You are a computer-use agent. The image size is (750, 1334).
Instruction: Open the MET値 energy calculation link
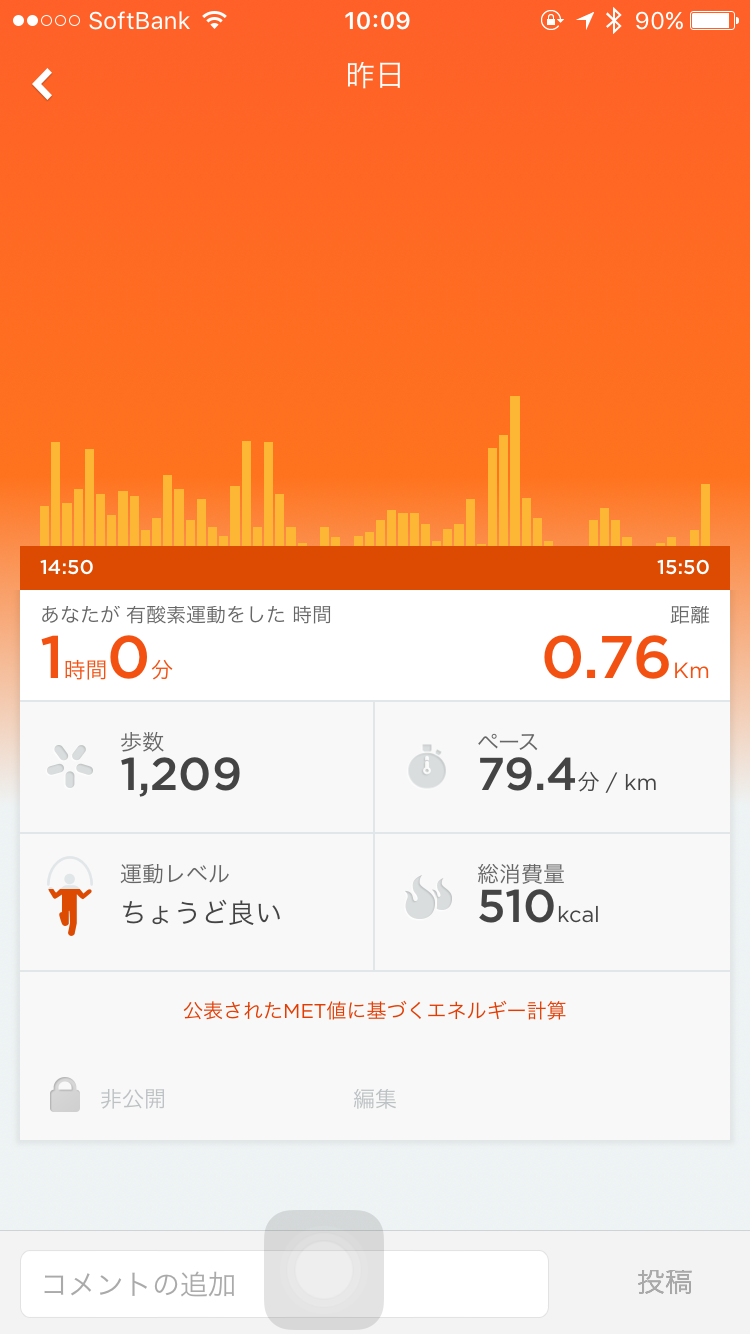tap(375, 1010)
